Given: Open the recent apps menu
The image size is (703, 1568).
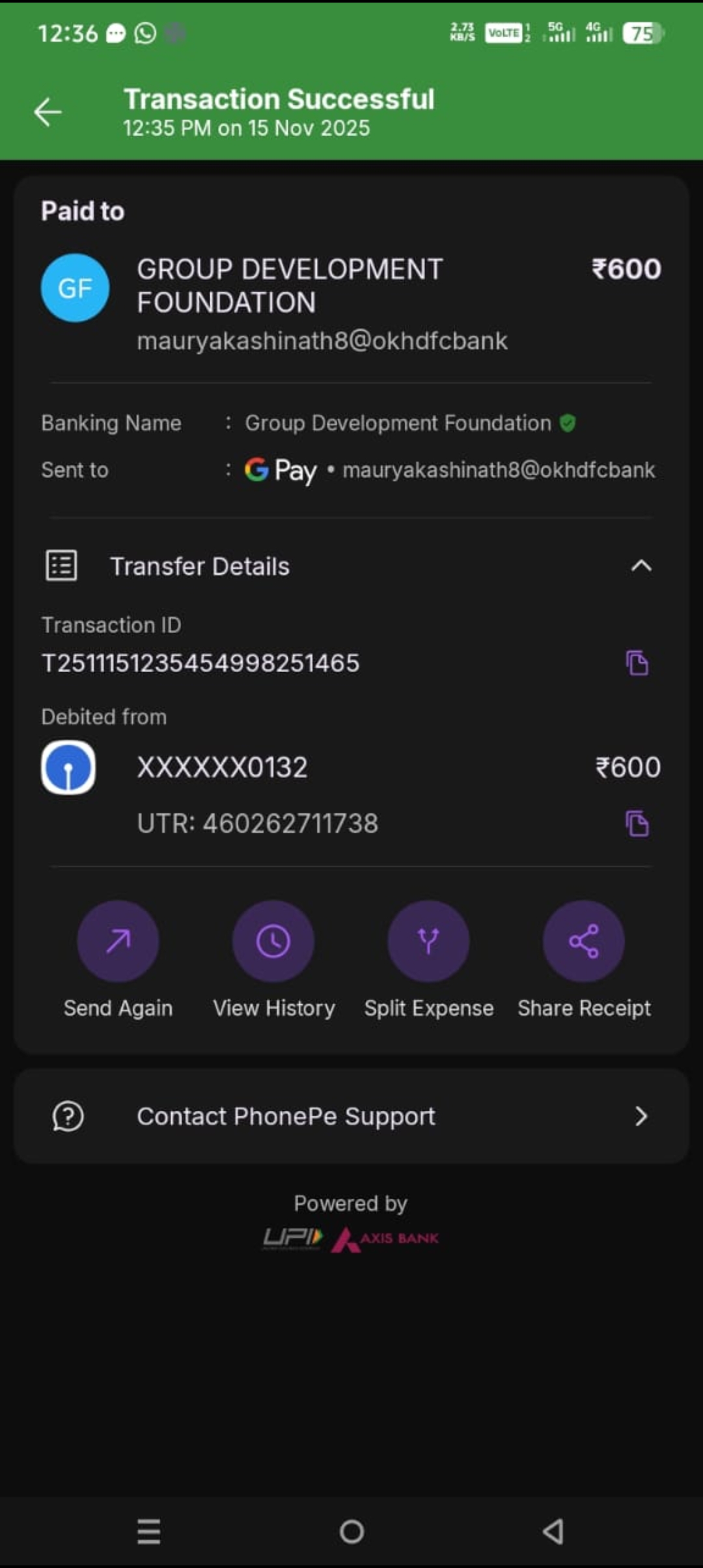Looking at the screenshot, I should click(149, 1532).
